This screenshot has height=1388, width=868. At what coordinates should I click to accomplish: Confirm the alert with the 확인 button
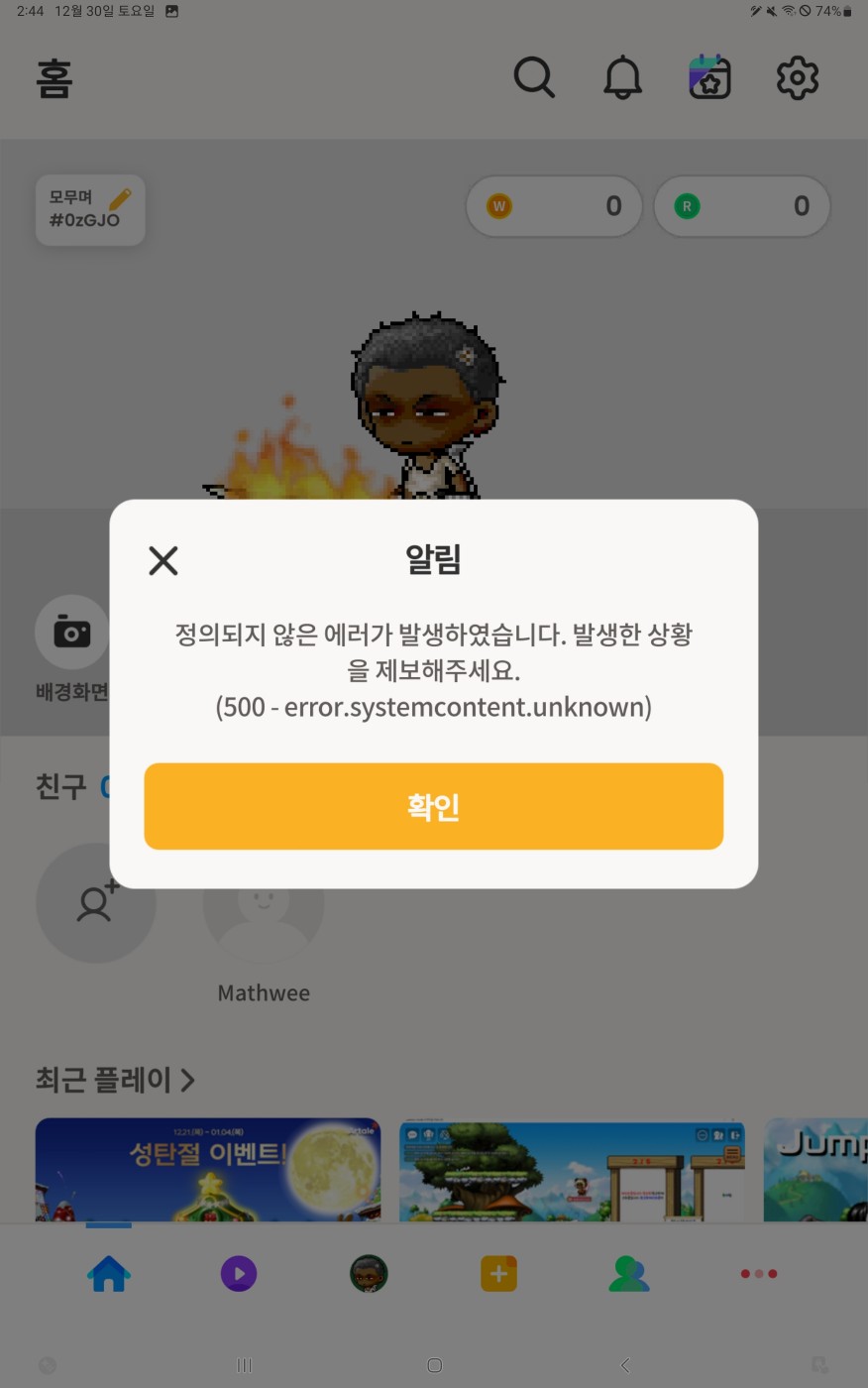point(433,806)
